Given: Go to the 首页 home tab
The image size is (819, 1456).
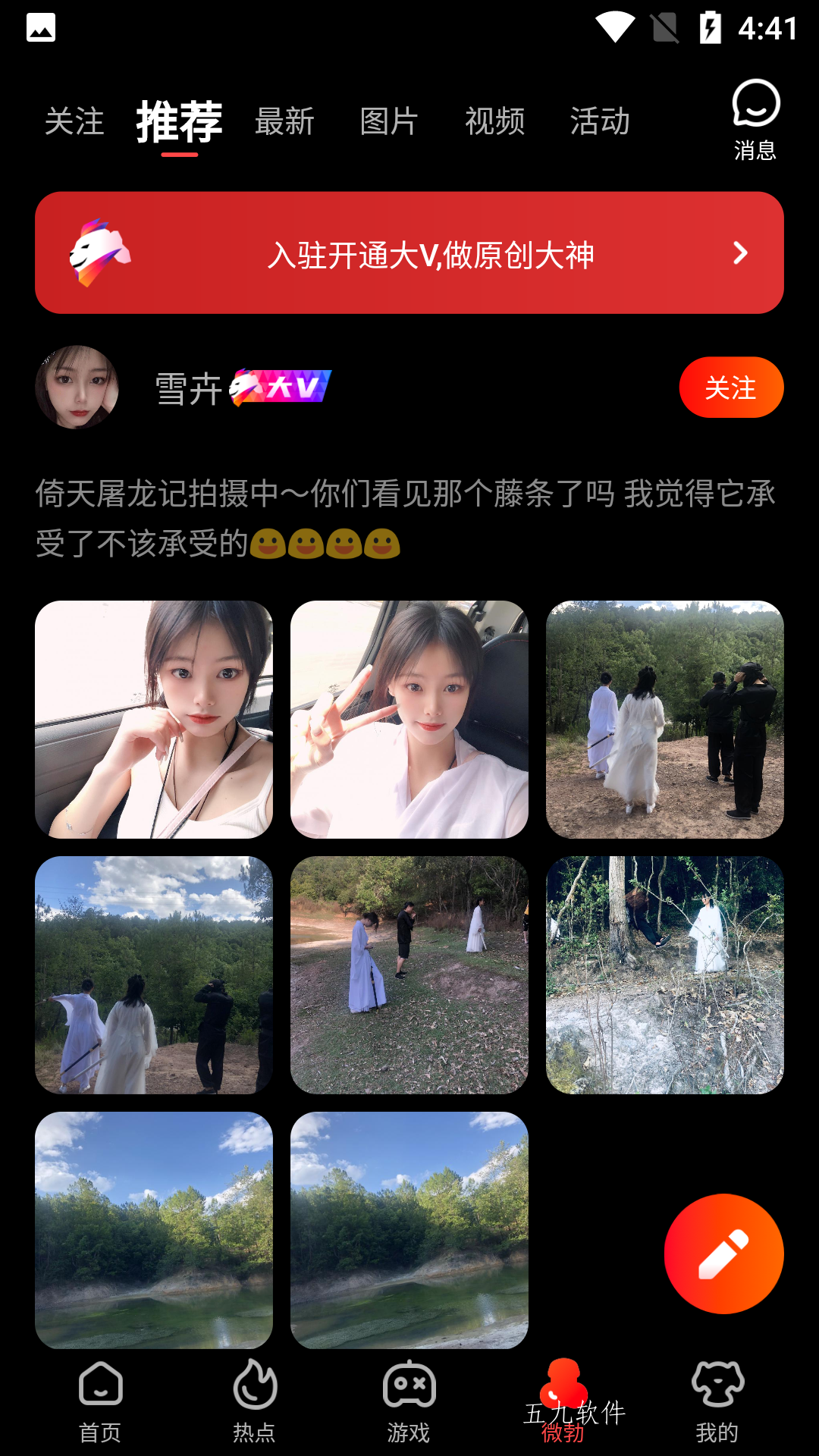Looking at the screenshot, I should point(100,1401).
